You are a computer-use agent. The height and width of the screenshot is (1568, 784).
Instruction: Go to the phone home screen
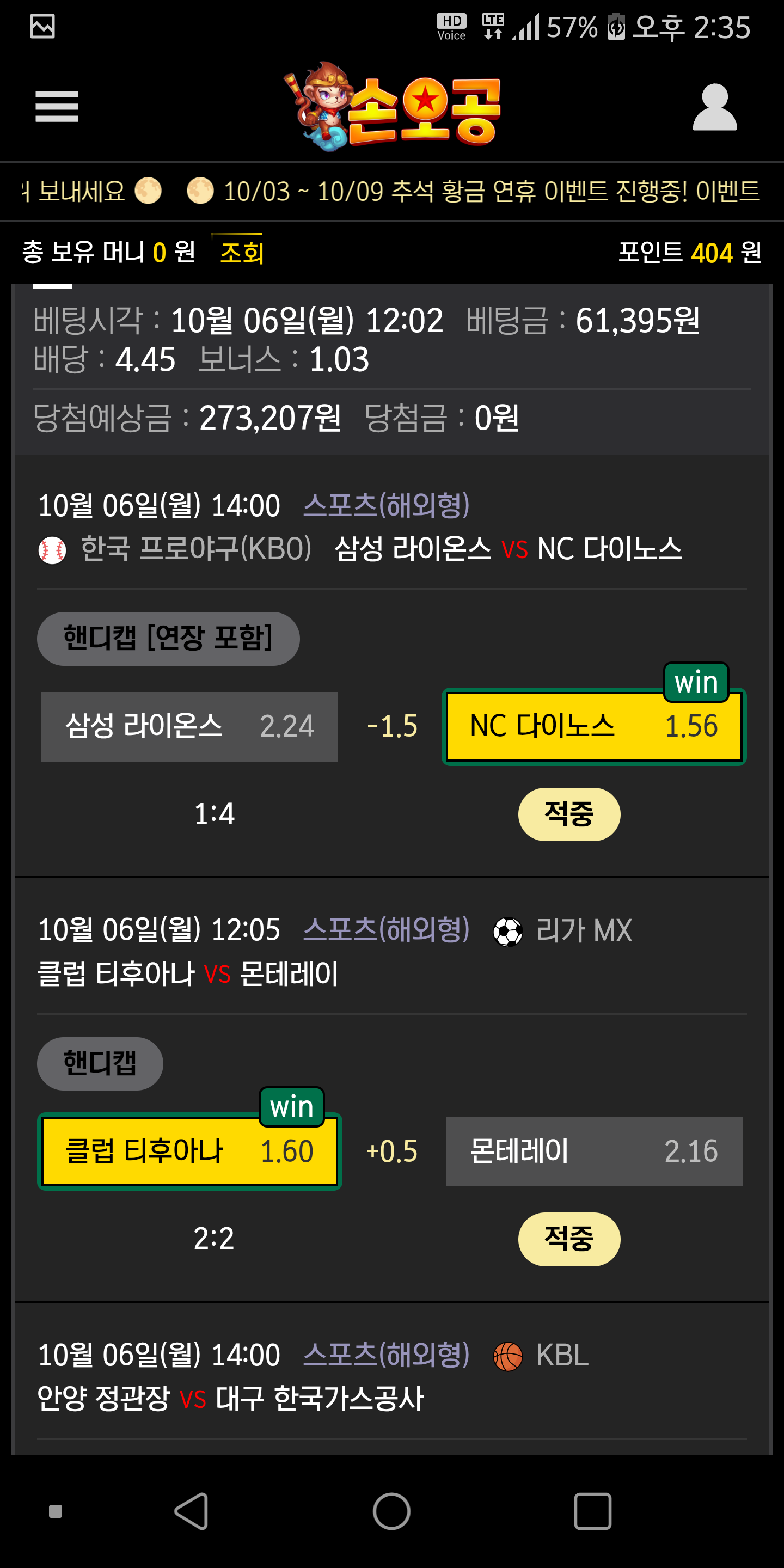pyautogui.click(x=391, y=1511)
